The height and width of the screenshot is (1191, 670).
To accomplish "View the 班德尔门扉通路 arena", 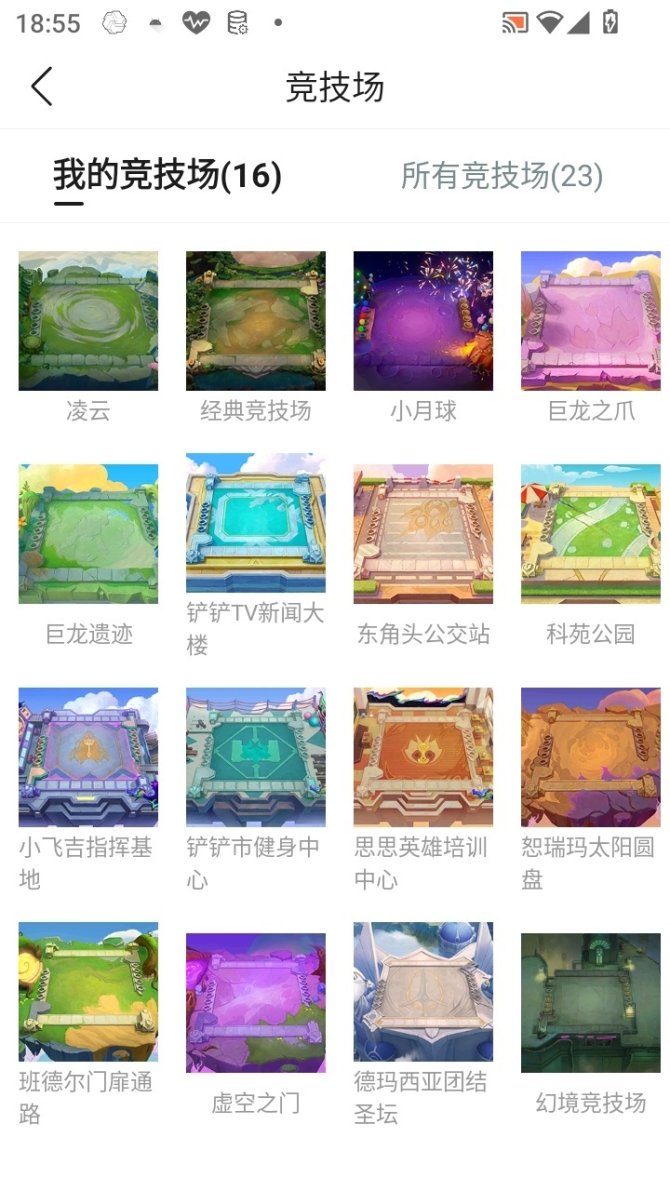I will [x=88, y=991].
